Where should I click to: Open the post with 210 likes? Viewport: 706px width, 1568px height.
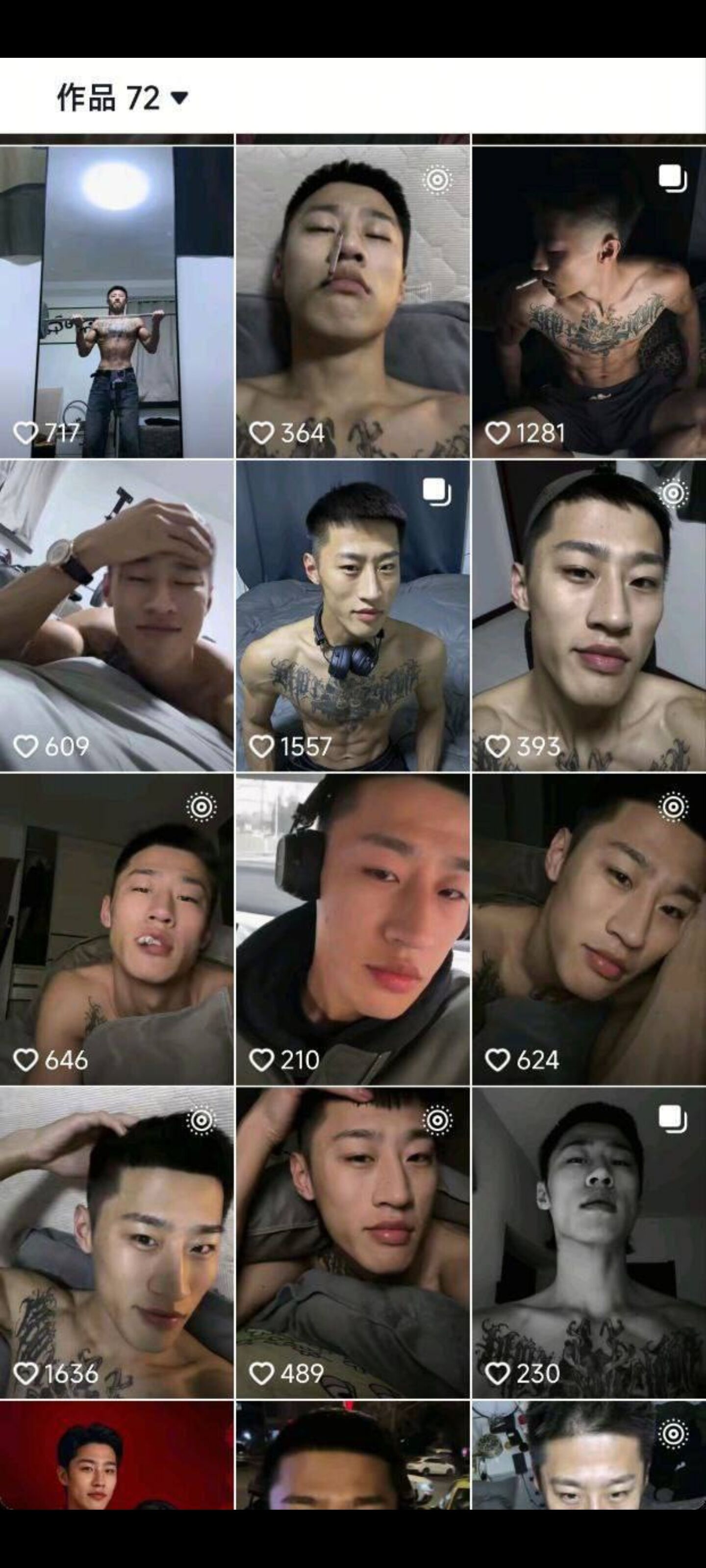click(x=353, y=930)
